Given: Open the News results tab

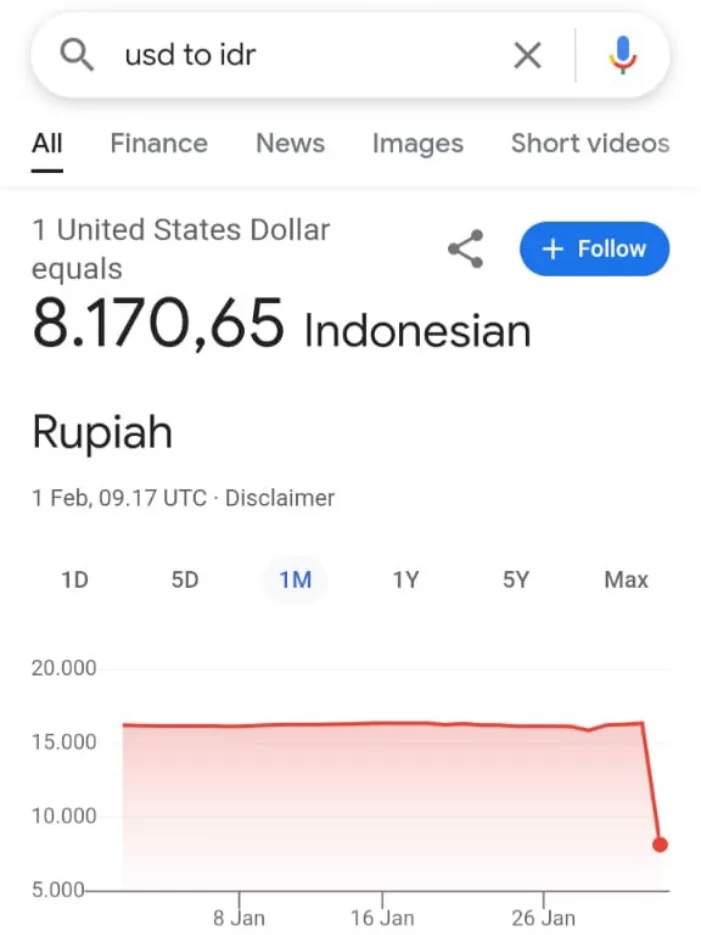Looking at the screenshot, I should 290,143.
